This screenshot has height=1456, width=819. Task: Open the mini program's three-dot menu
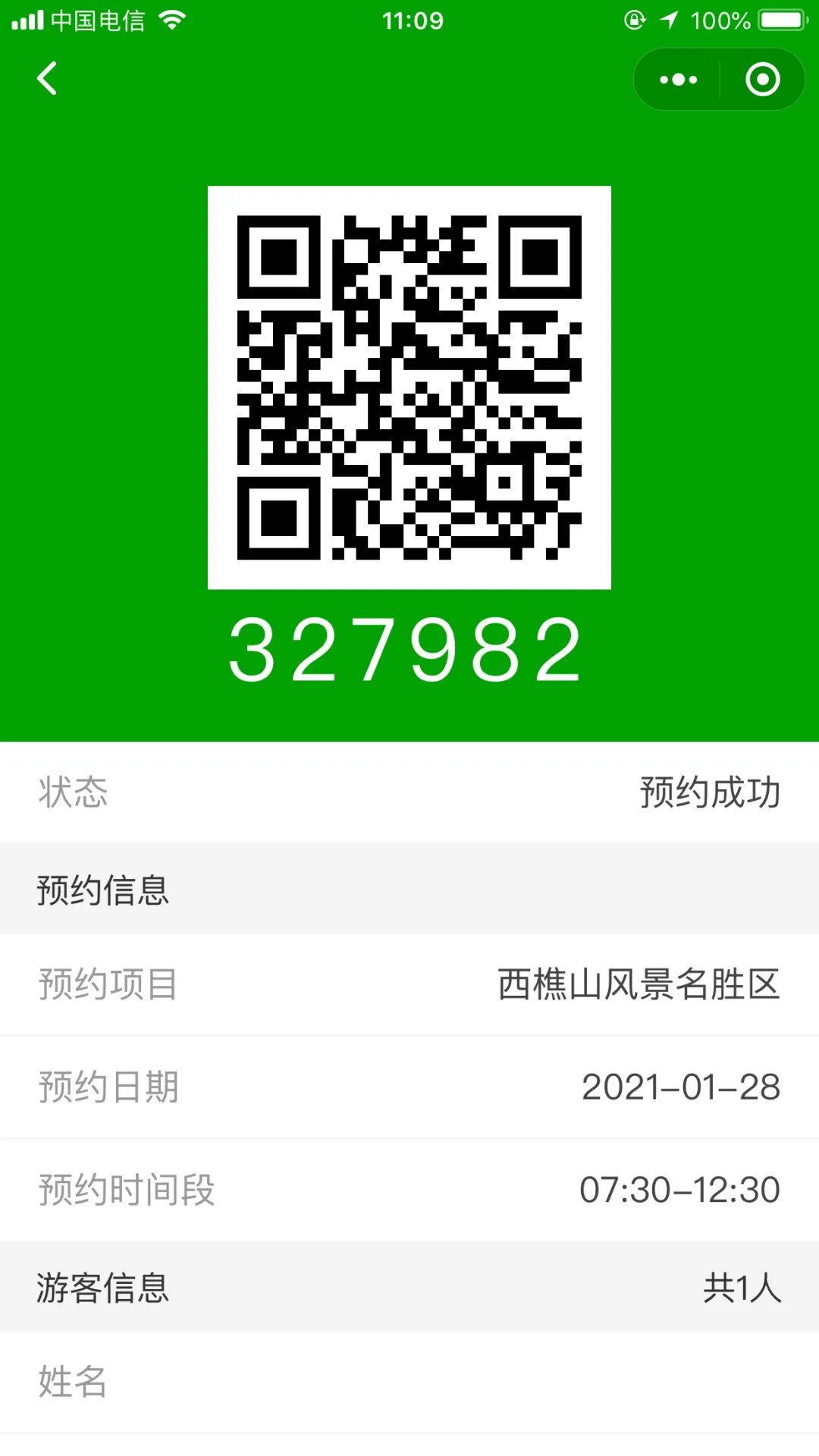(678, 80)
